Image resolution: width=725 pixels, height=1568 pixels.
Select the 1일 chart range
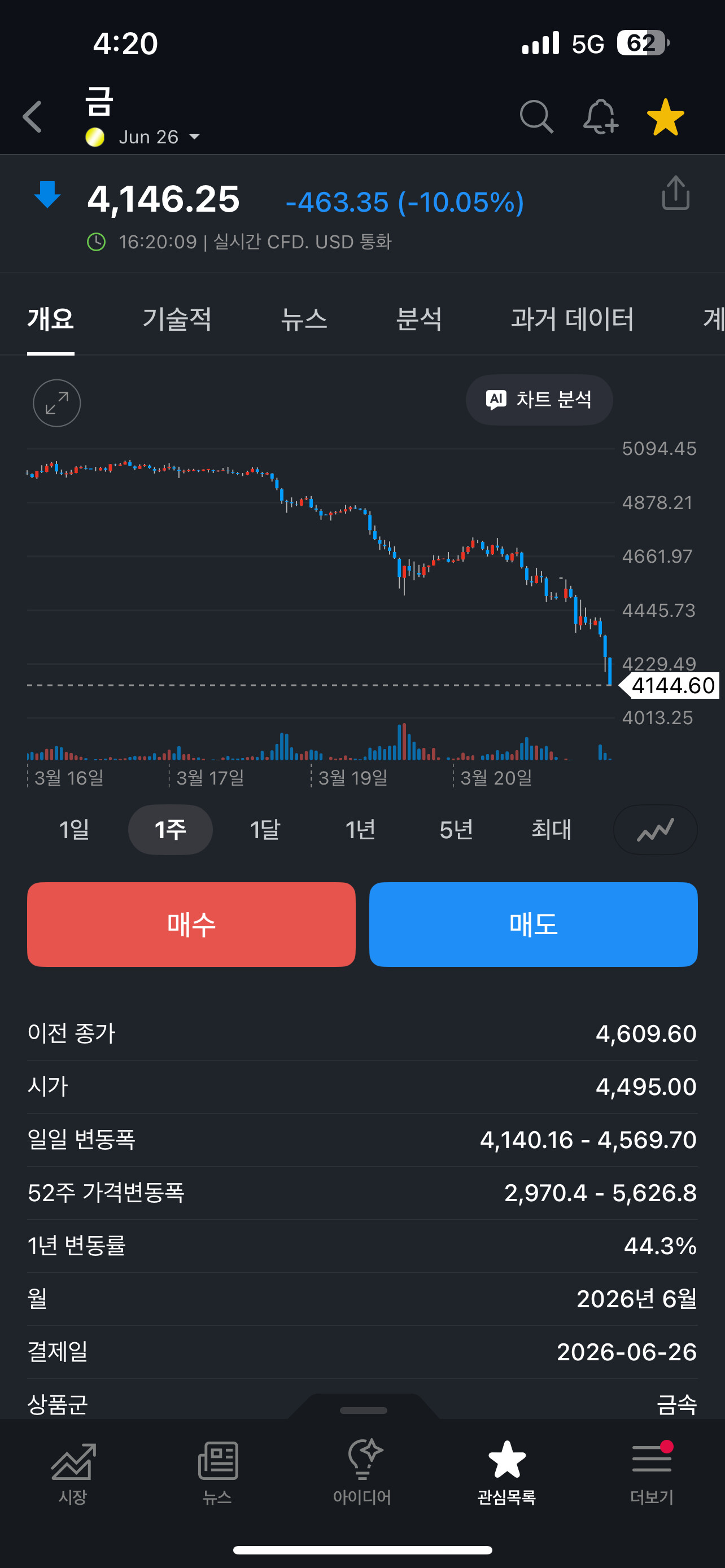[x=75, y=830]
